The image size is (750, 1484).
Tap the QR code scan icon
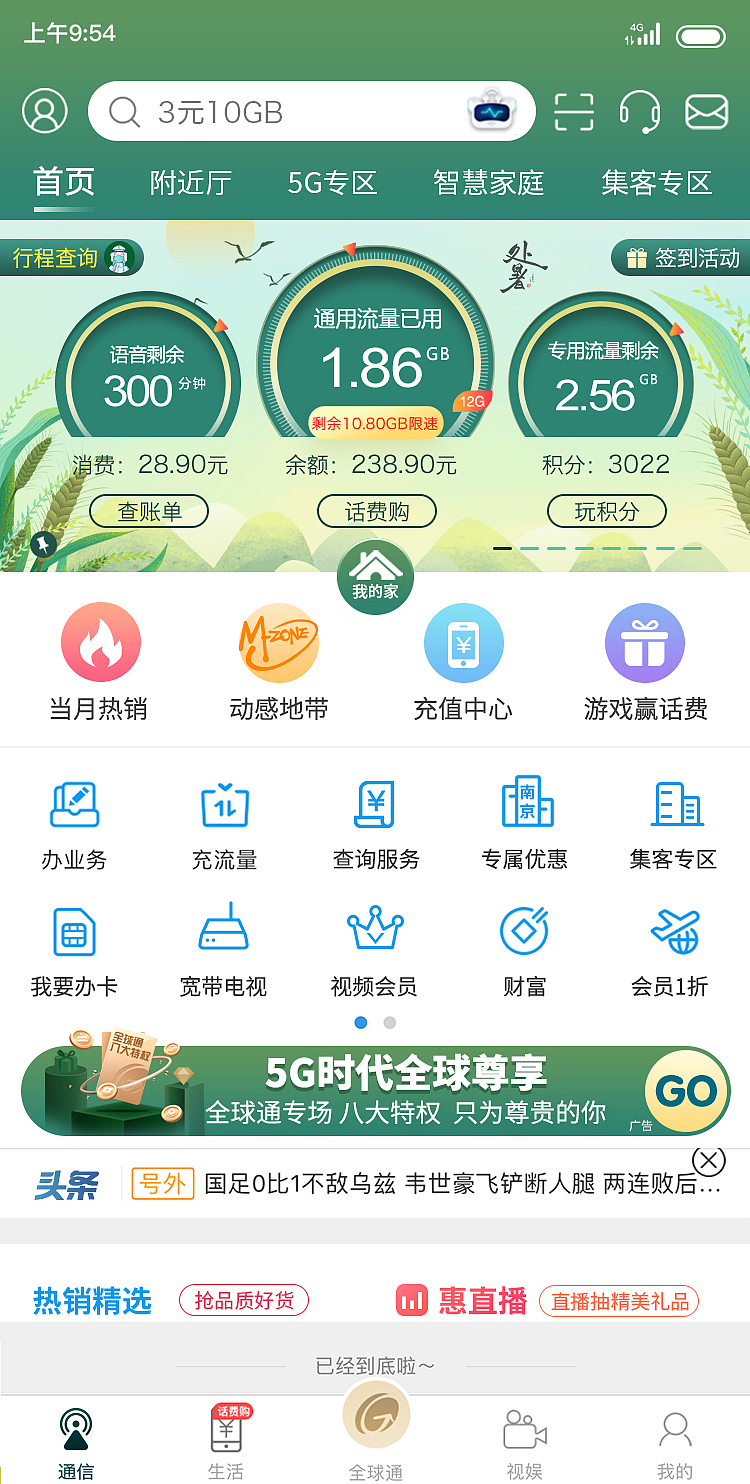click(573, 112)
